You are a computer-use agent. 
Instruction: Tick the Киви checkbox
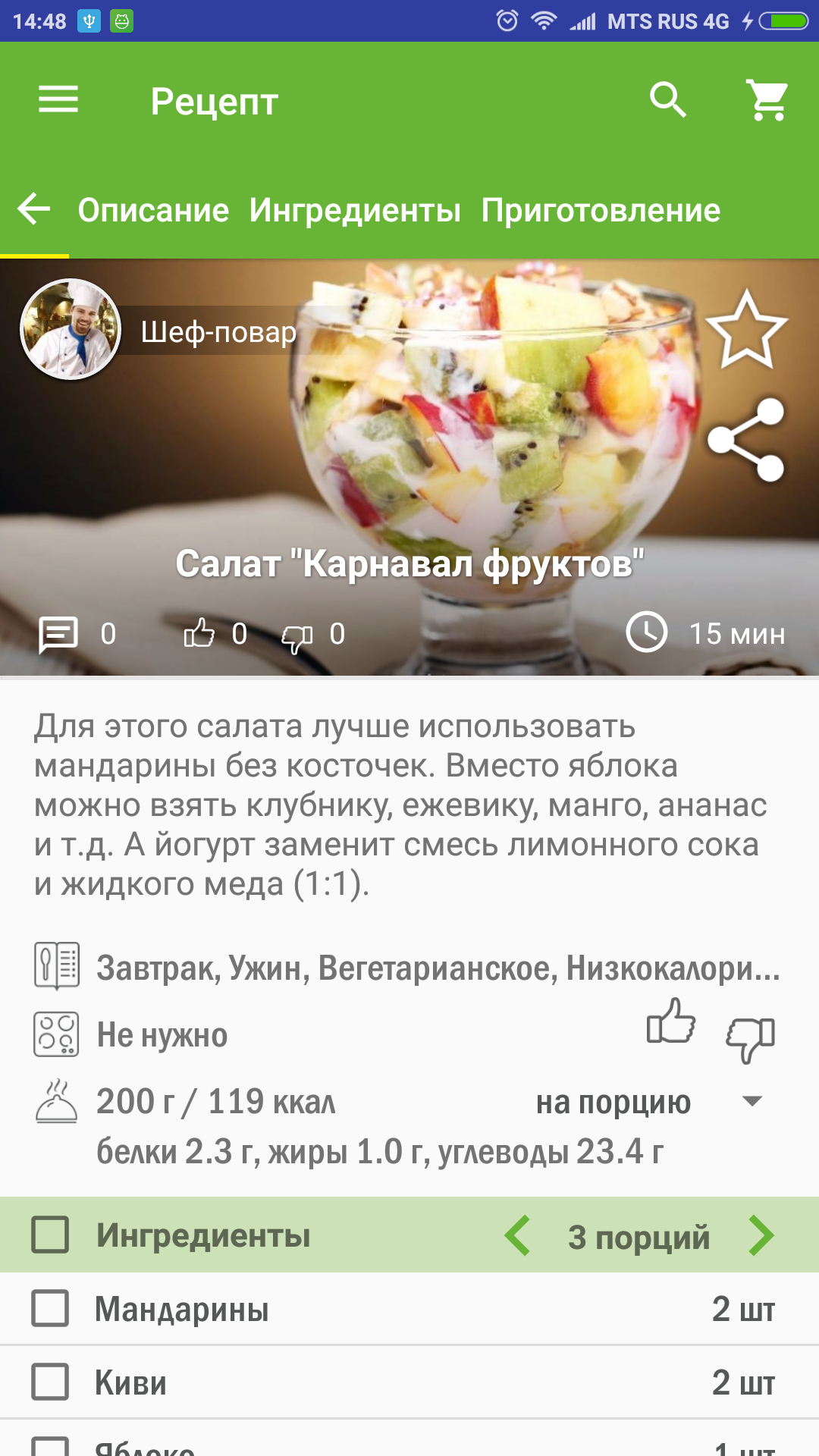tap(50, 1382)
